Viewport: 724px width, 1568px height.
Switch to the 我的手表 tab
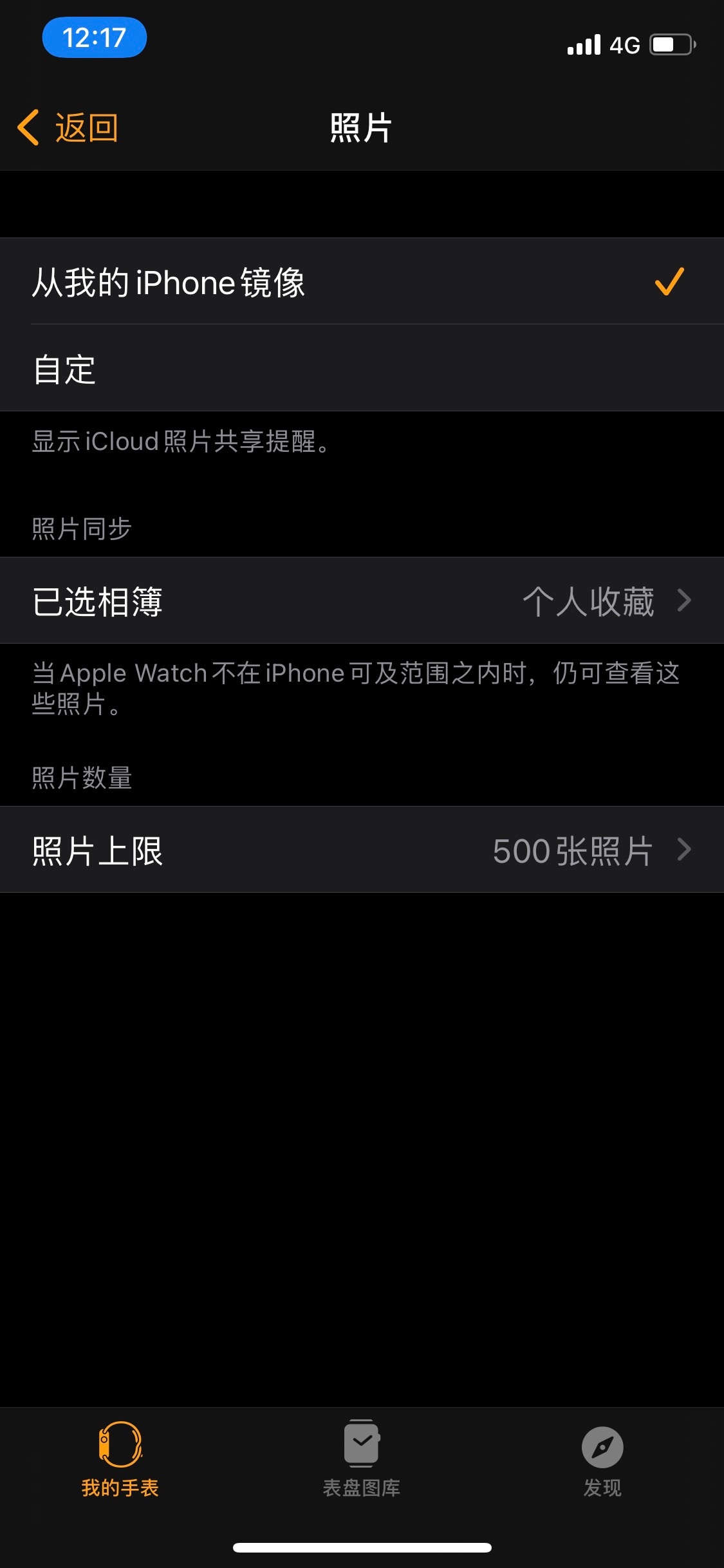(120, 1460)
